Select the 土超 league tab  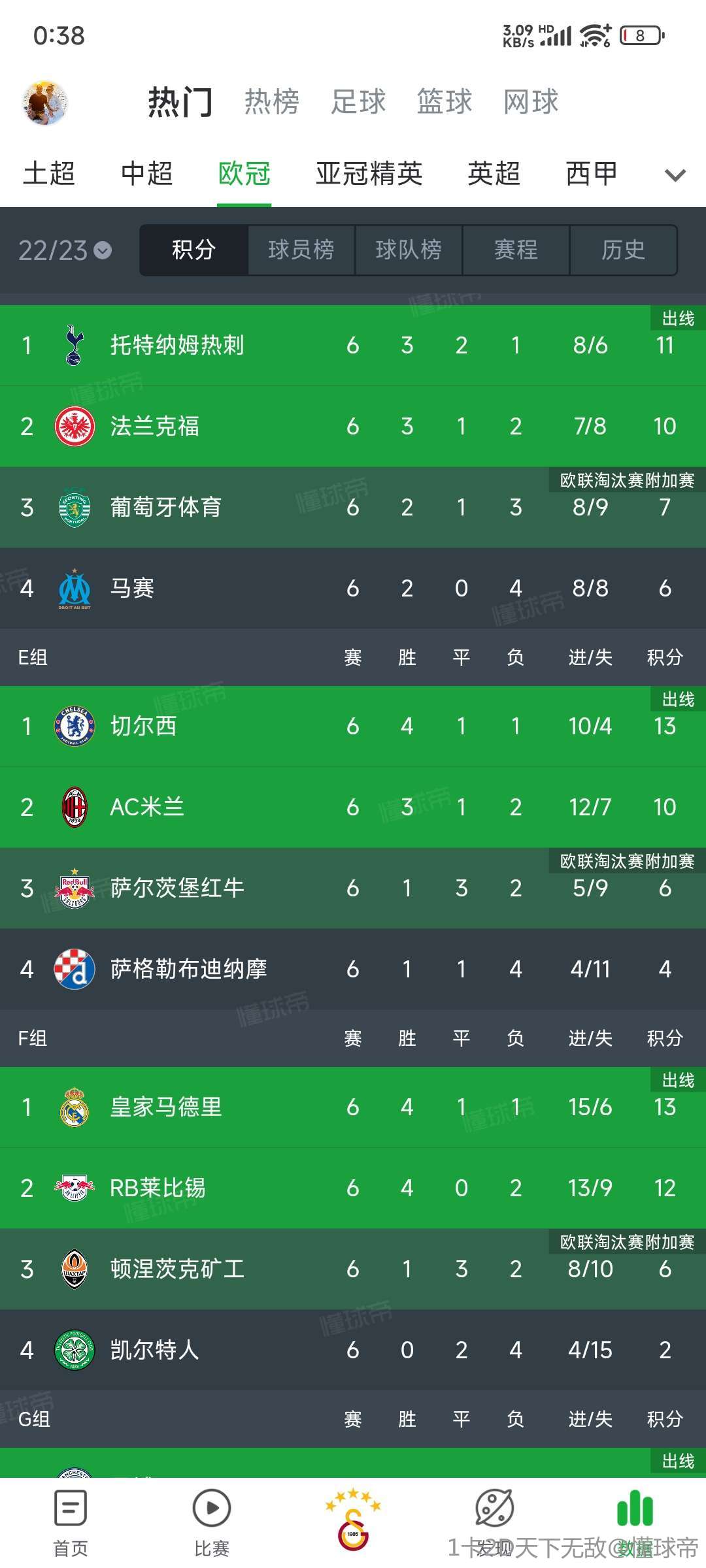point(49,174)
